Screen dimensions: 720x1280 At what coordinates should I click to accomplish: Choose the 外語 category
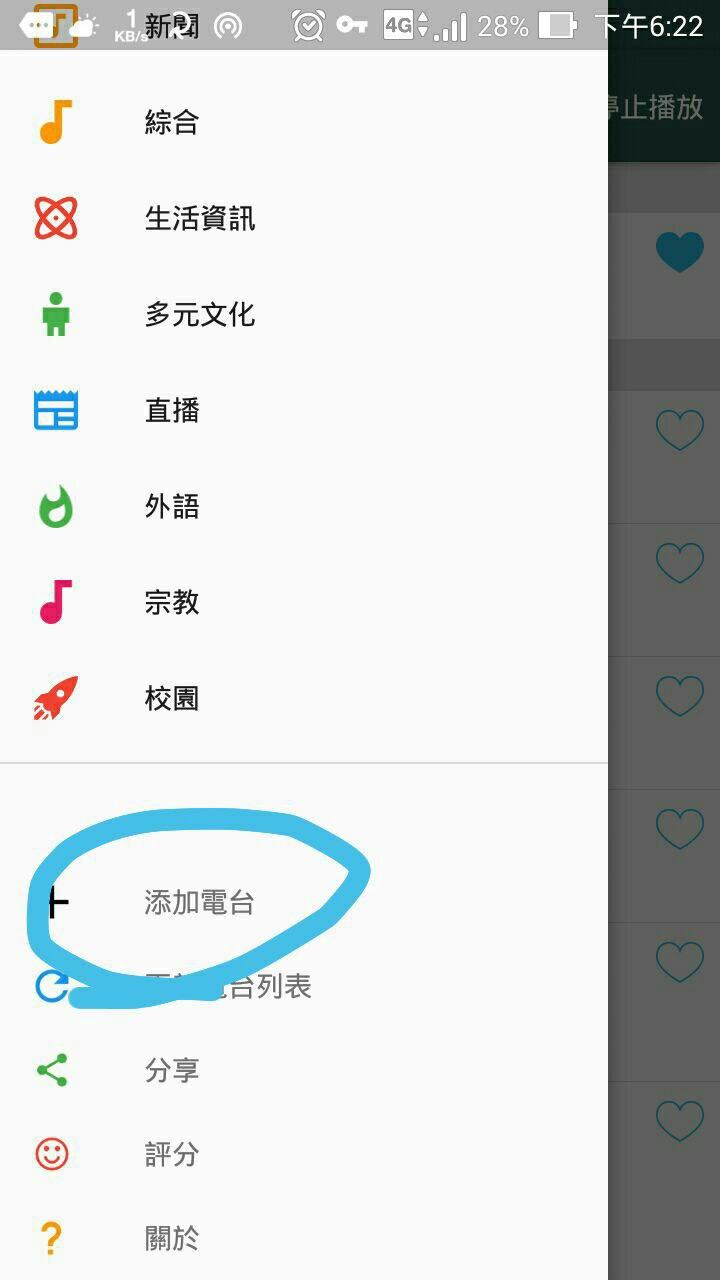coord(304,506)
